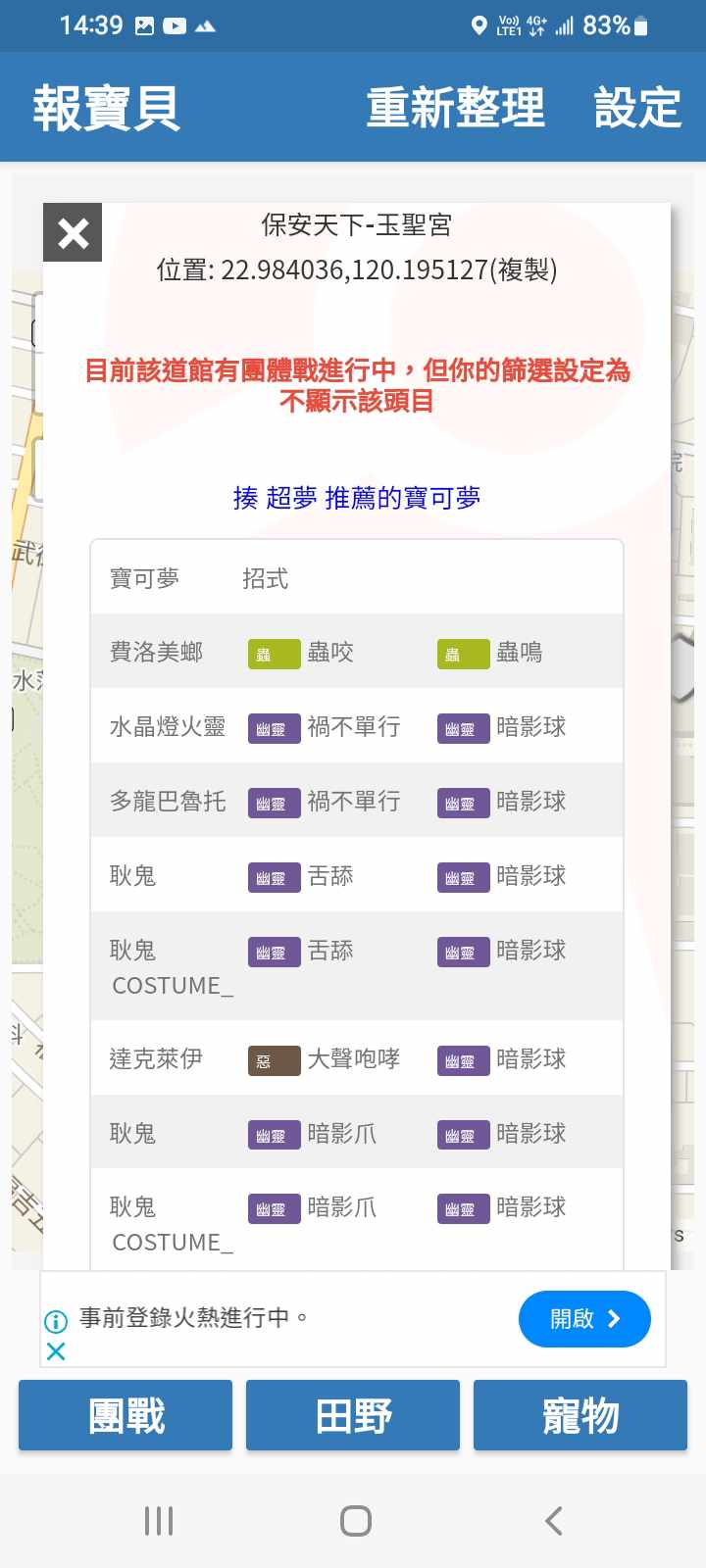The width and height of the screenshot is (706, 1568).
Task: Tap 重新整理 to refresh
Action: point(455,108)
